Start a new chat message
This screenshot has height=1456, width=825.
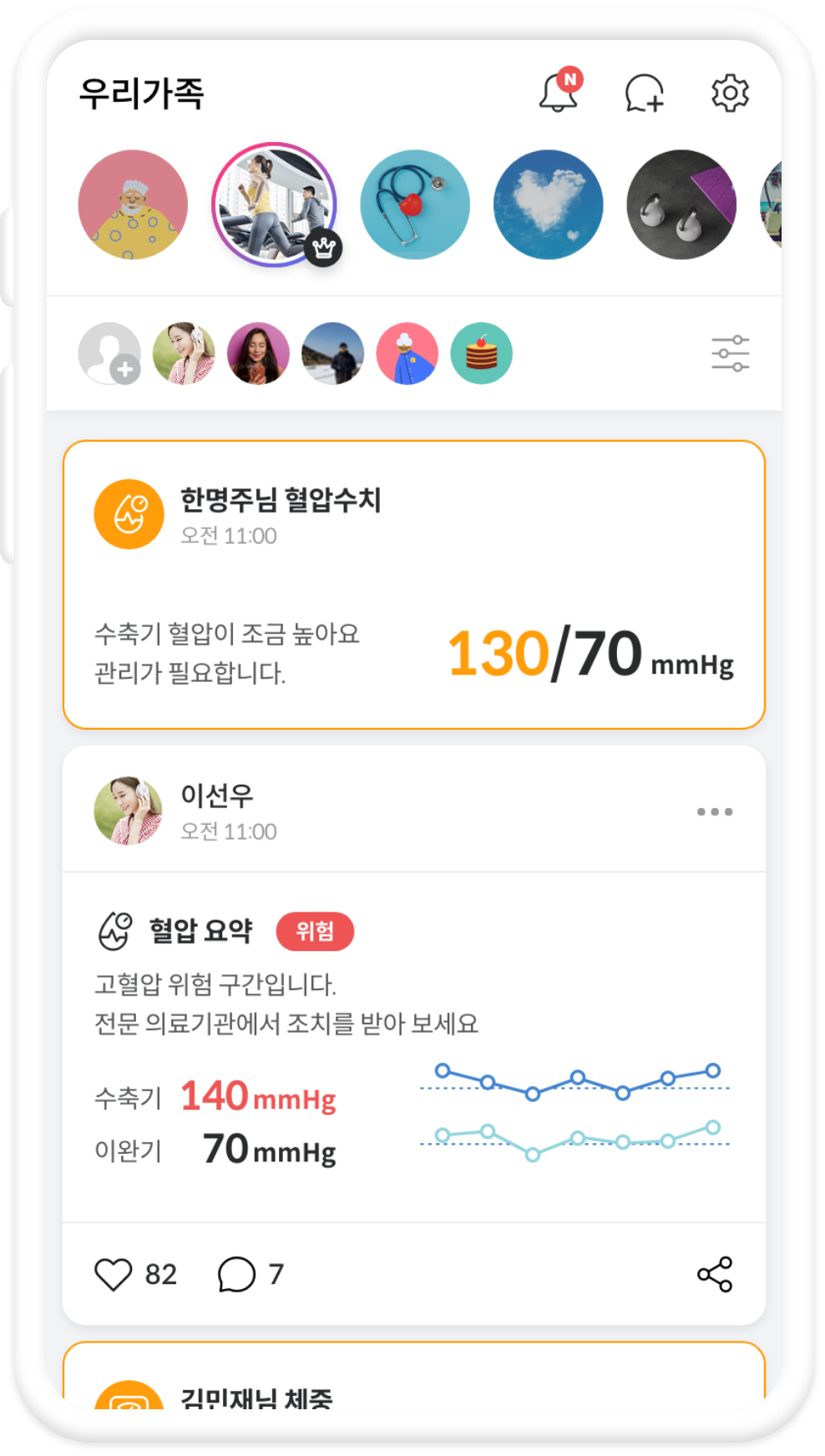point(645,93)
